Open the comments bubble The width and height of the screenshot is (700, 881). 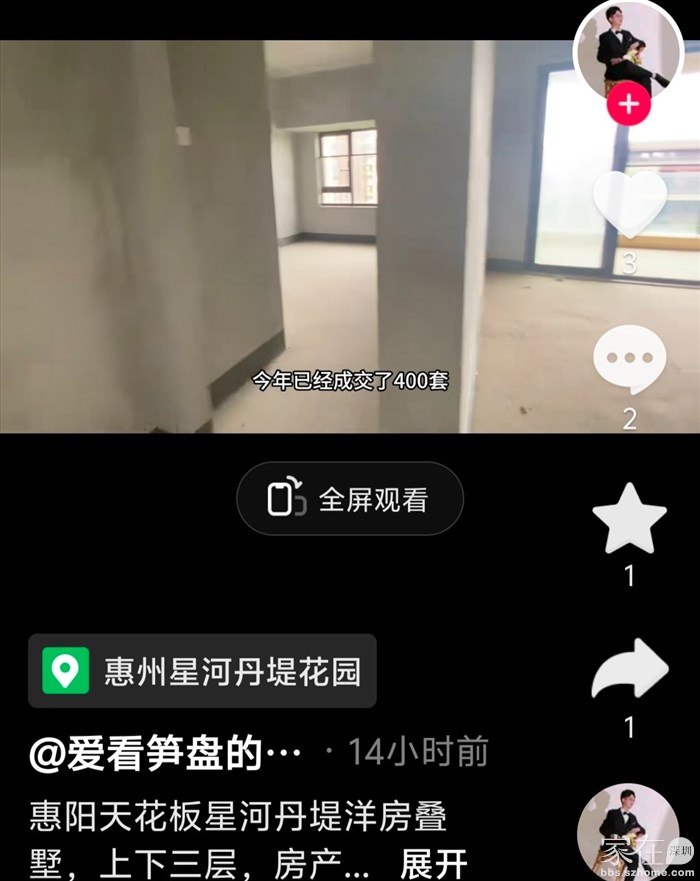tap(629, 360)
